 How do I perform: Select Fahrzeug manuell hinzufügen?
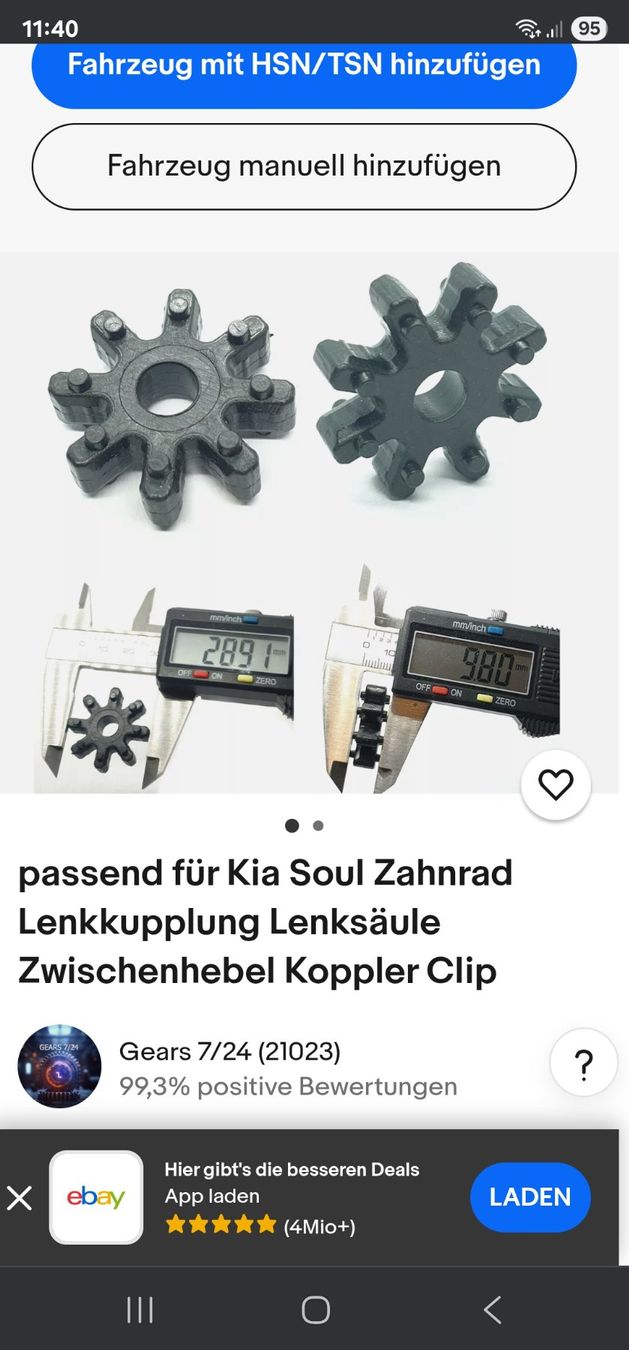[304, 166]
